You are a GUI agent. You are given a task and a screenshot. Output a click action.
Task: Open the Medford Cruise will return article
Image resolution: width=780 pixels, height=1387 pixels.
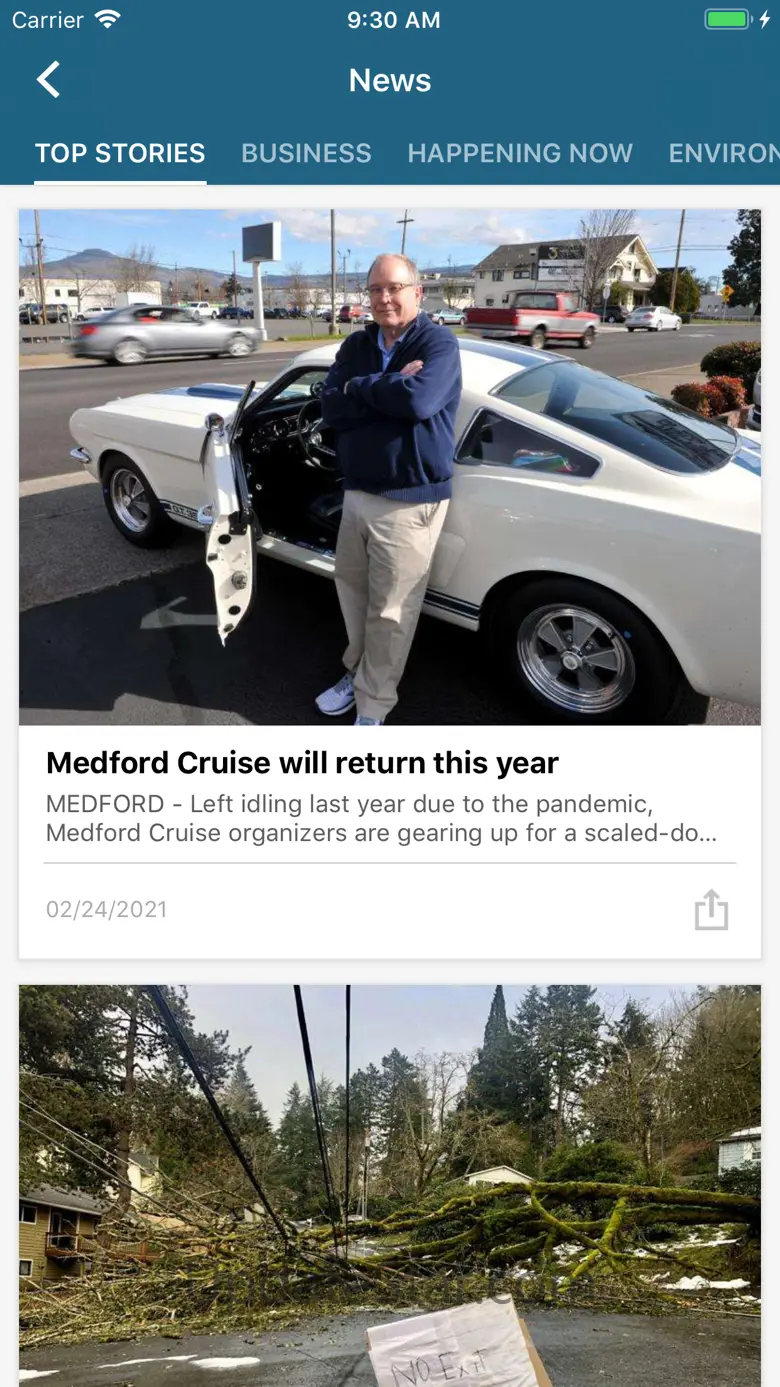(302, 763)
